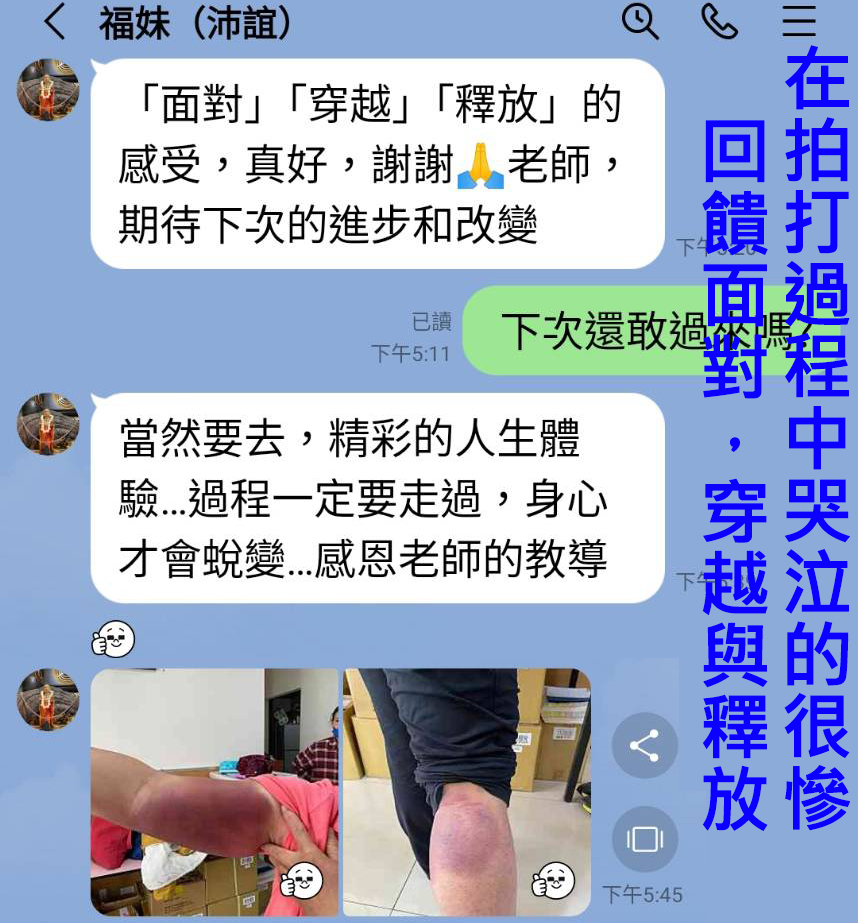Open the chat menu
The height and width of the screenshot is (923, 858).
coord(799,21)
